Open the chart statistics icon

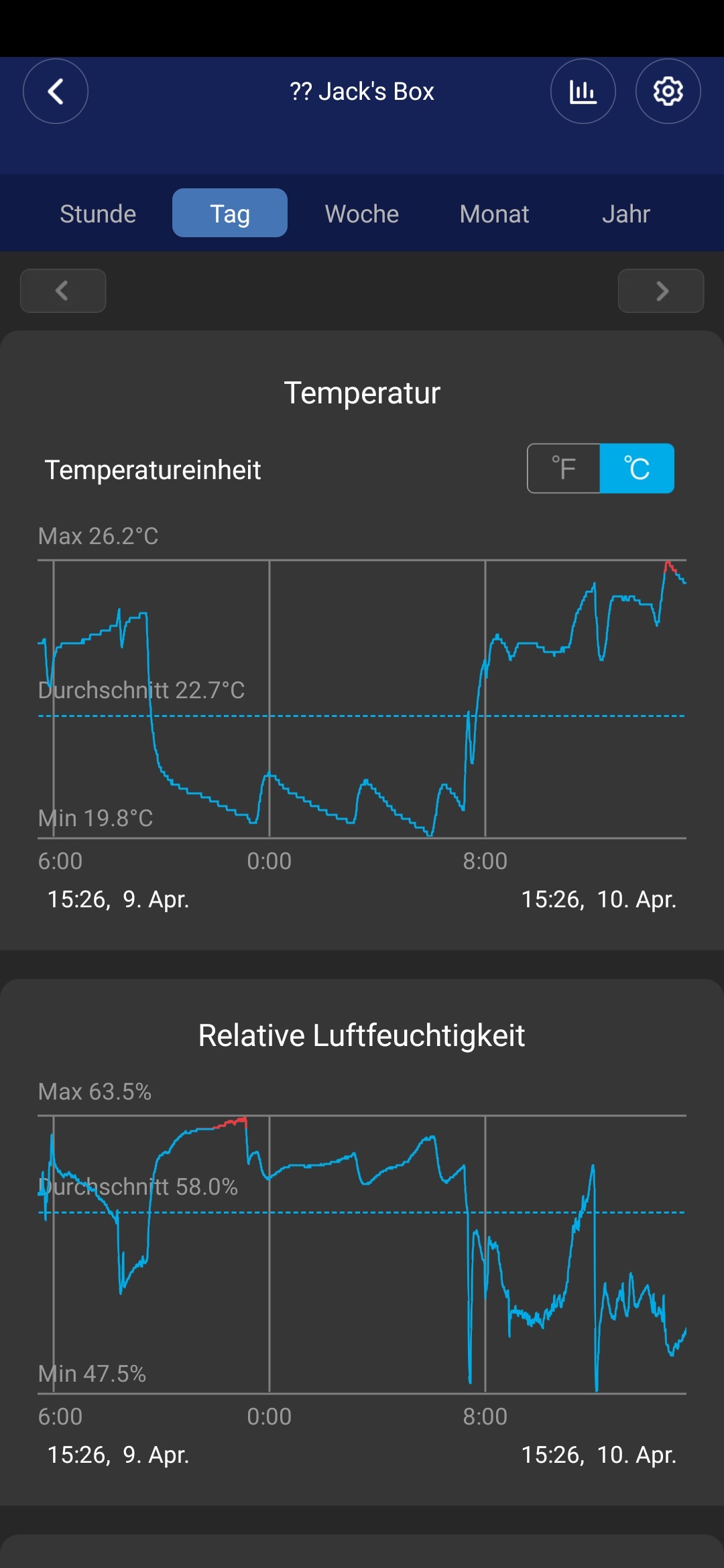[583, 91]
